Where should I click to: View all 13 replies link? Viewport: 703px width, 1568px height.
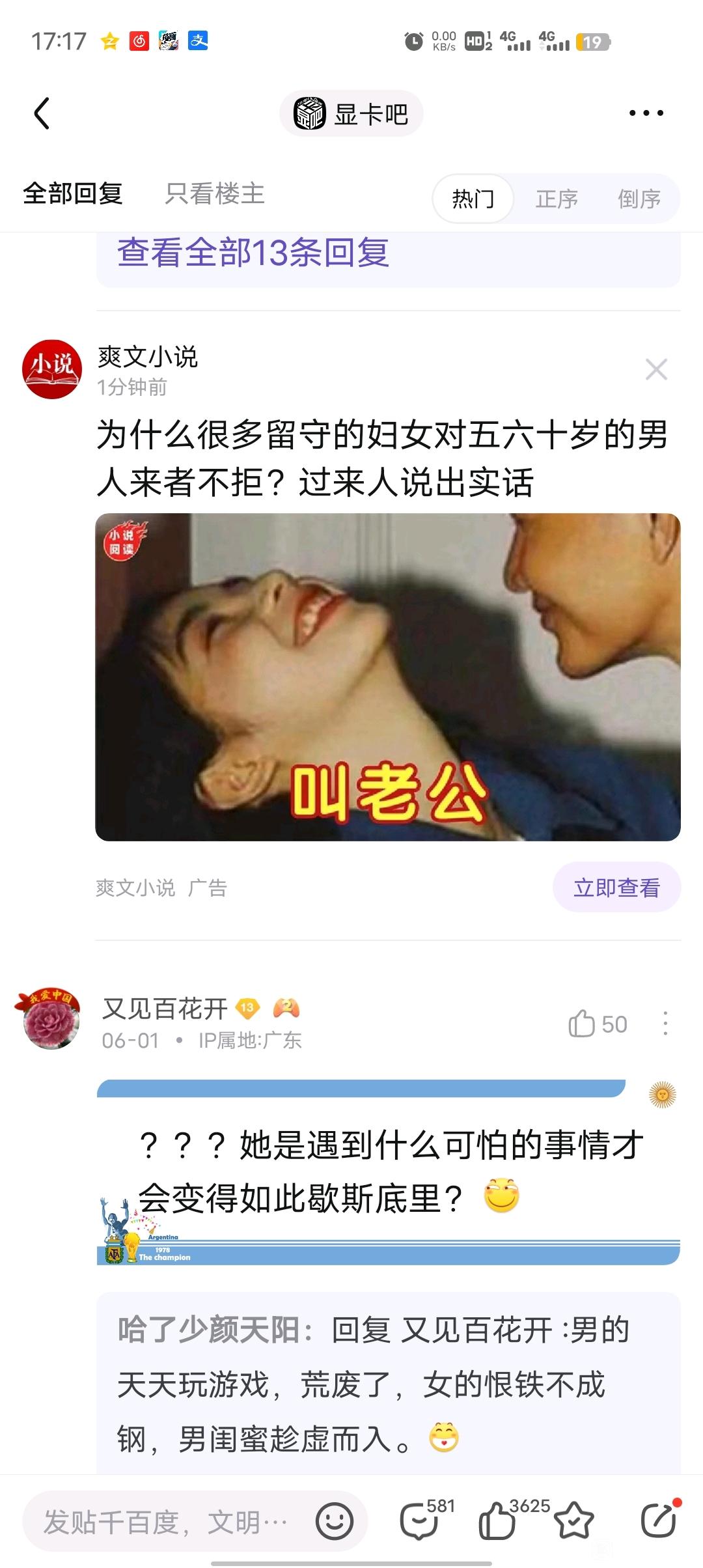(x=253, y=253)
